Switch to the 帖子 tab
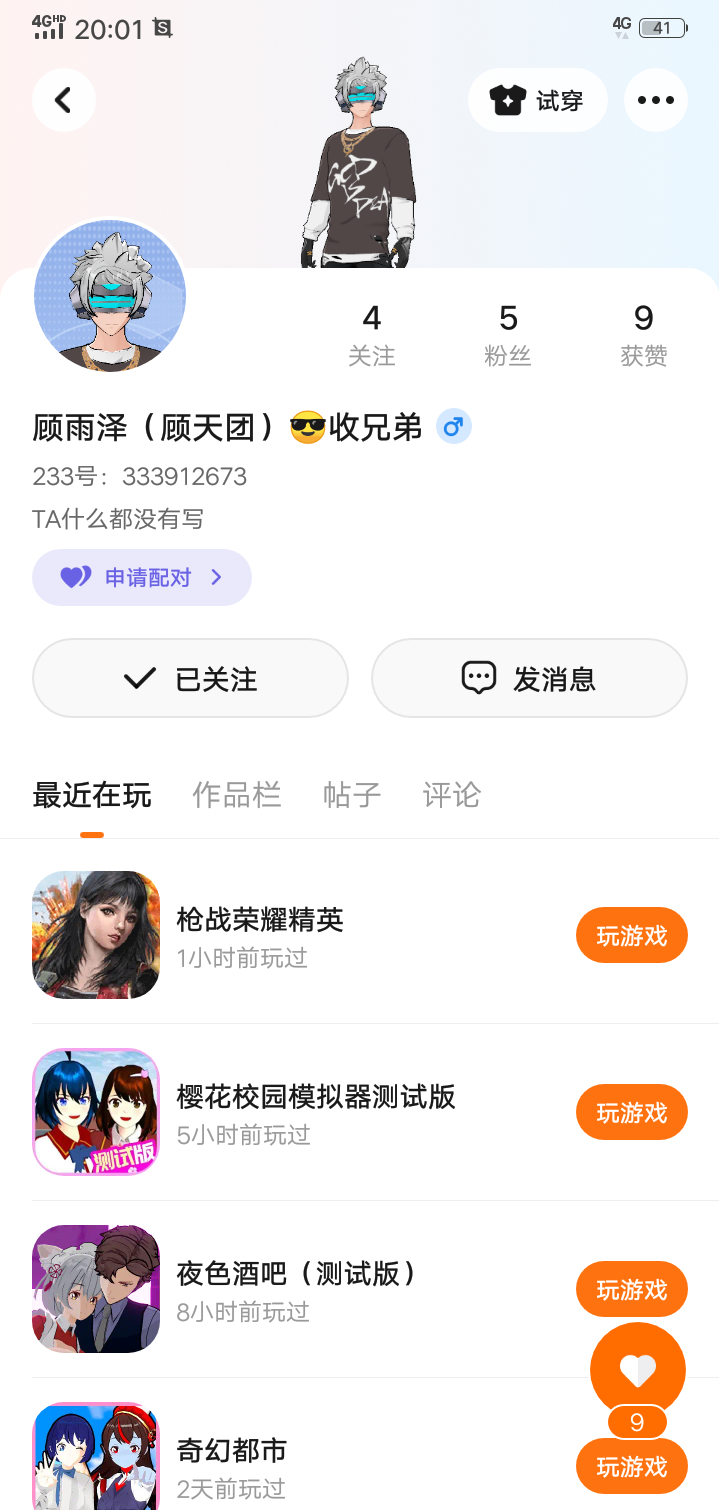Screen dimensions: 719x1510 (352, 795)
